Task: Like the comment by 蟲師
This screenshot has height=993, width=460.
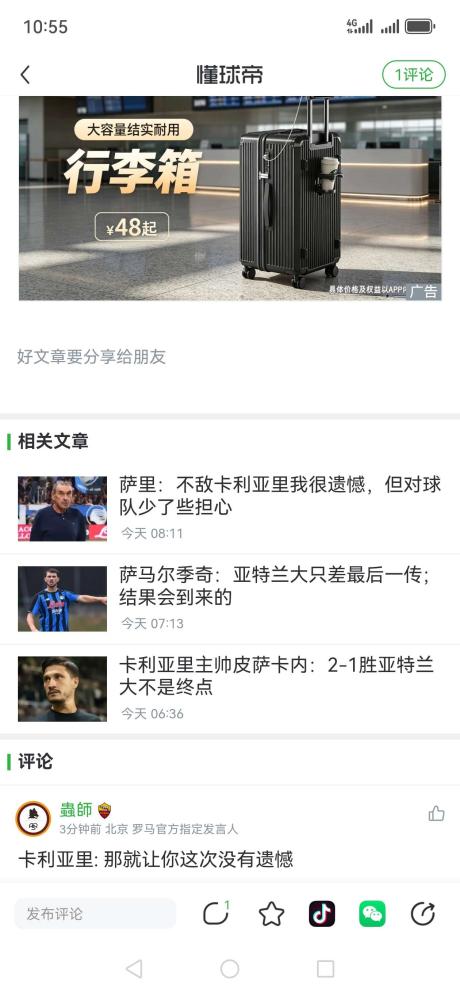Action: [436, 814]
